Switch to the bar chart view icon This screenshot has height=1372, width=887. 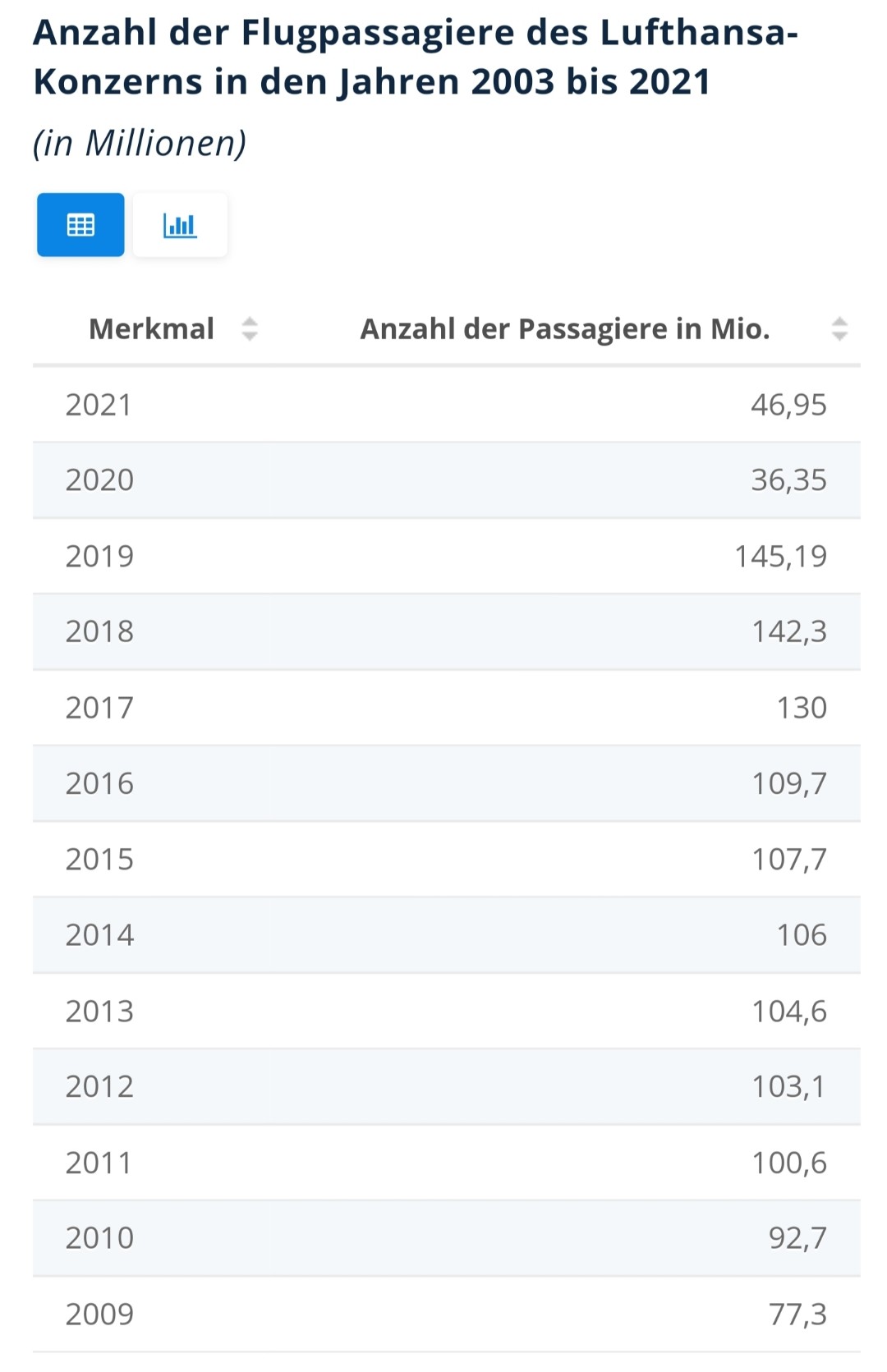[x=181, y=224]
